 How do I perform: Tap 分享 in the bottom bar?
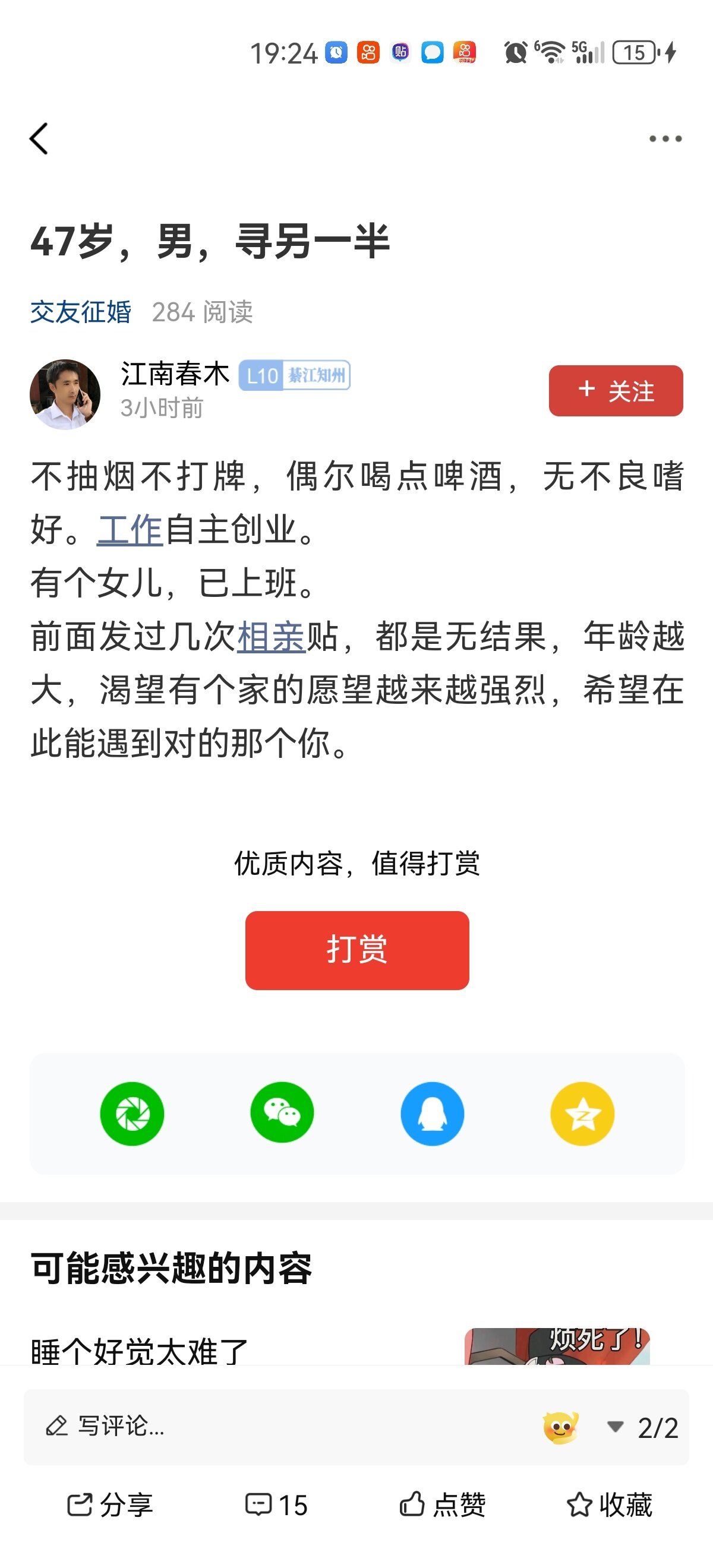109,1505
